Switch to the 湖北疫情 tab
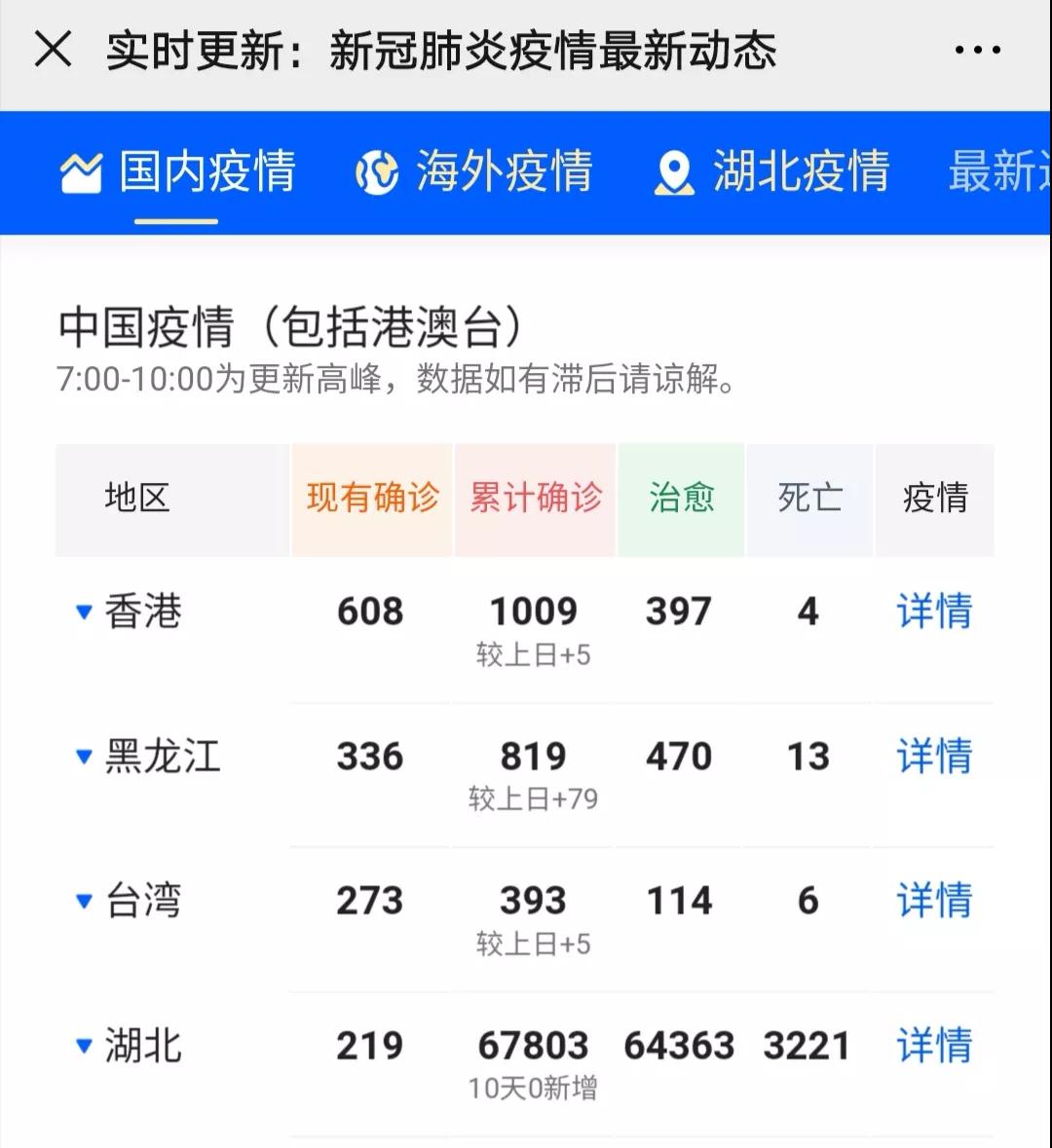The width and height of the screenshot is (1052, 1148). 771,172
